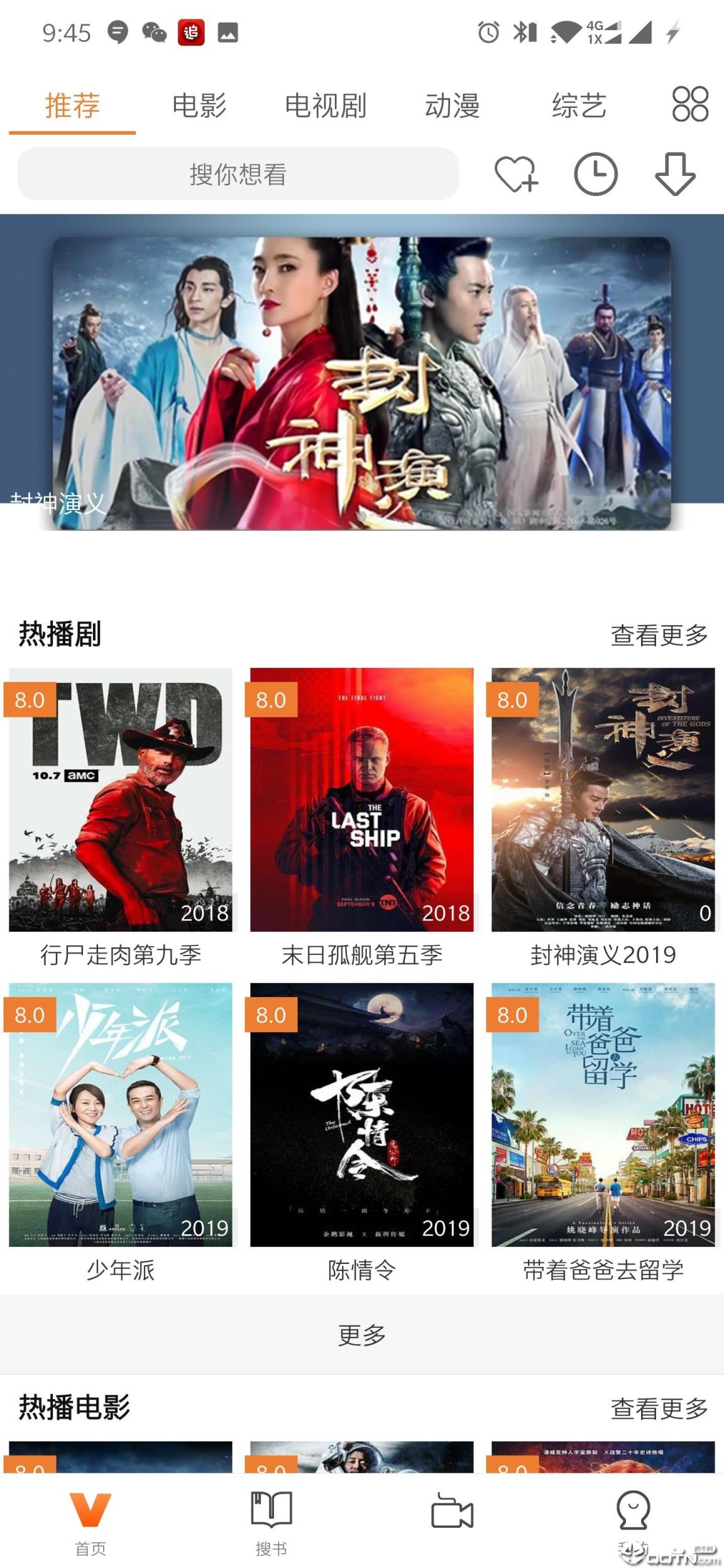Image resolution: width=724 pixels, height=1568 pixels.
Task: Open downloads via the download arrow icon
Action: coord(676,175)
